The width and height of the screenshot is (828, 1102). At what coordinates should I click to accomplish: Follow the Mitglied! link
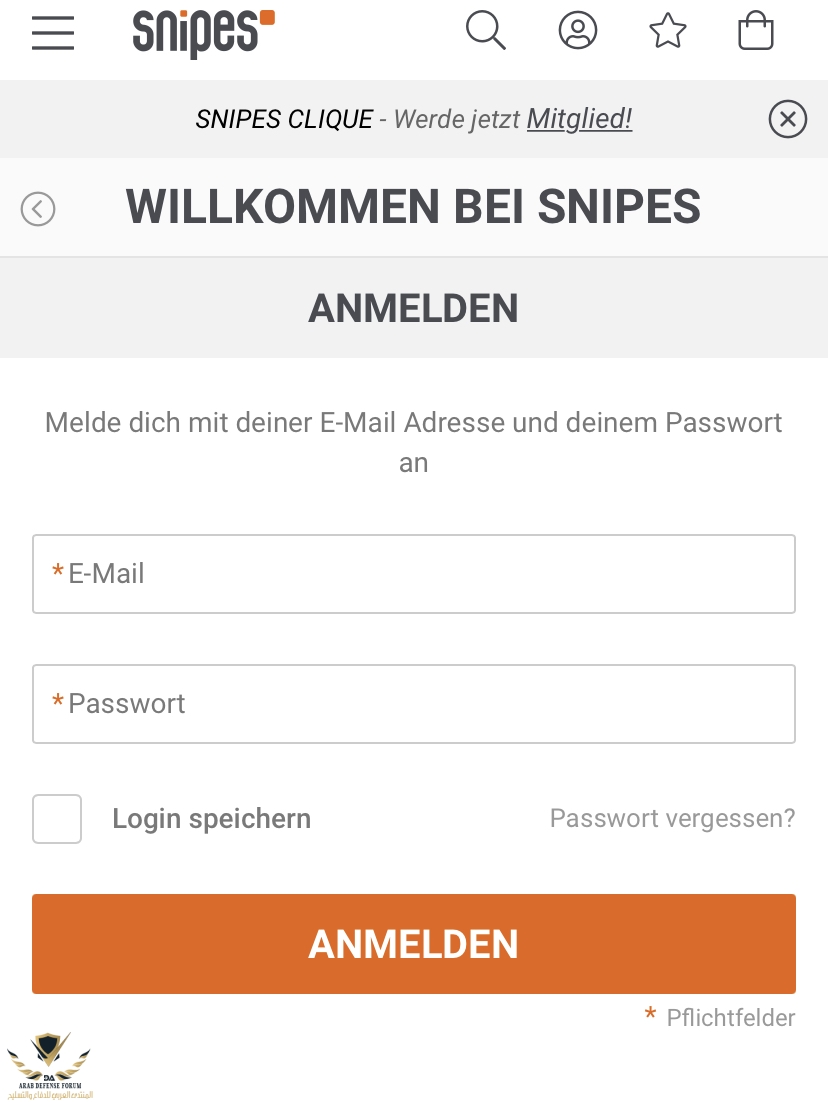(579, 120)
